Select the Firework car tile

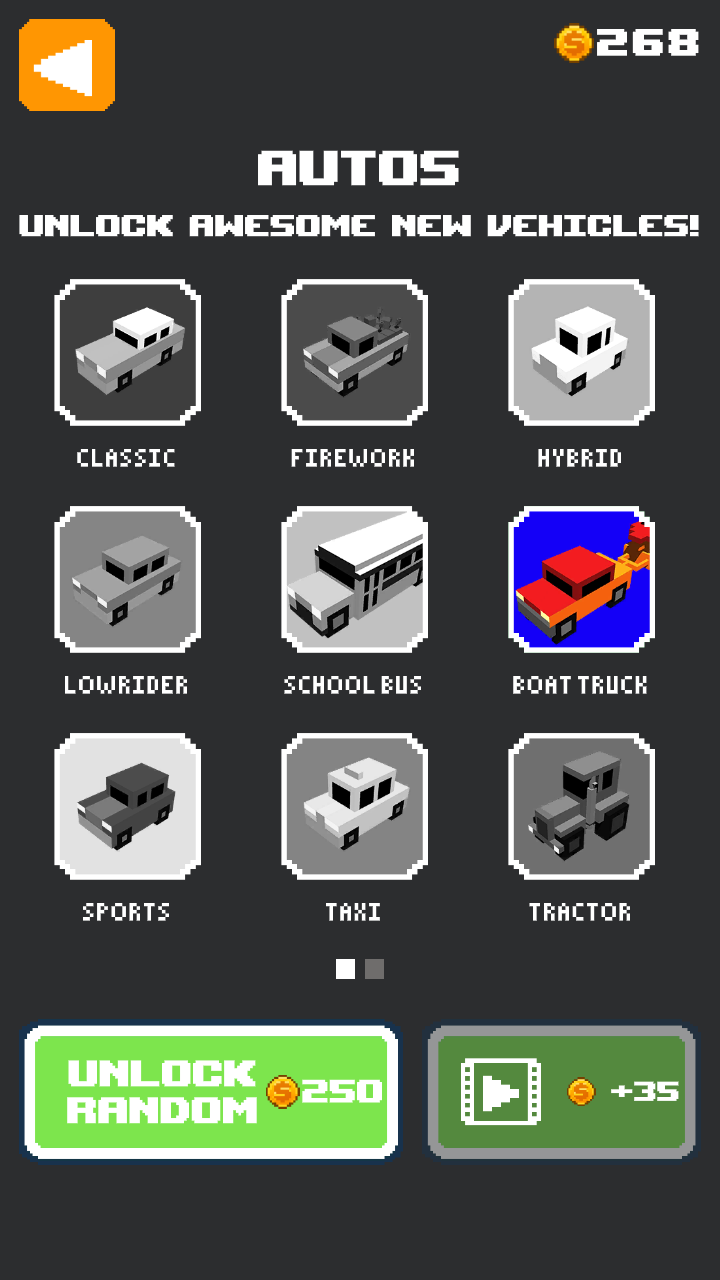coord(354,352)
